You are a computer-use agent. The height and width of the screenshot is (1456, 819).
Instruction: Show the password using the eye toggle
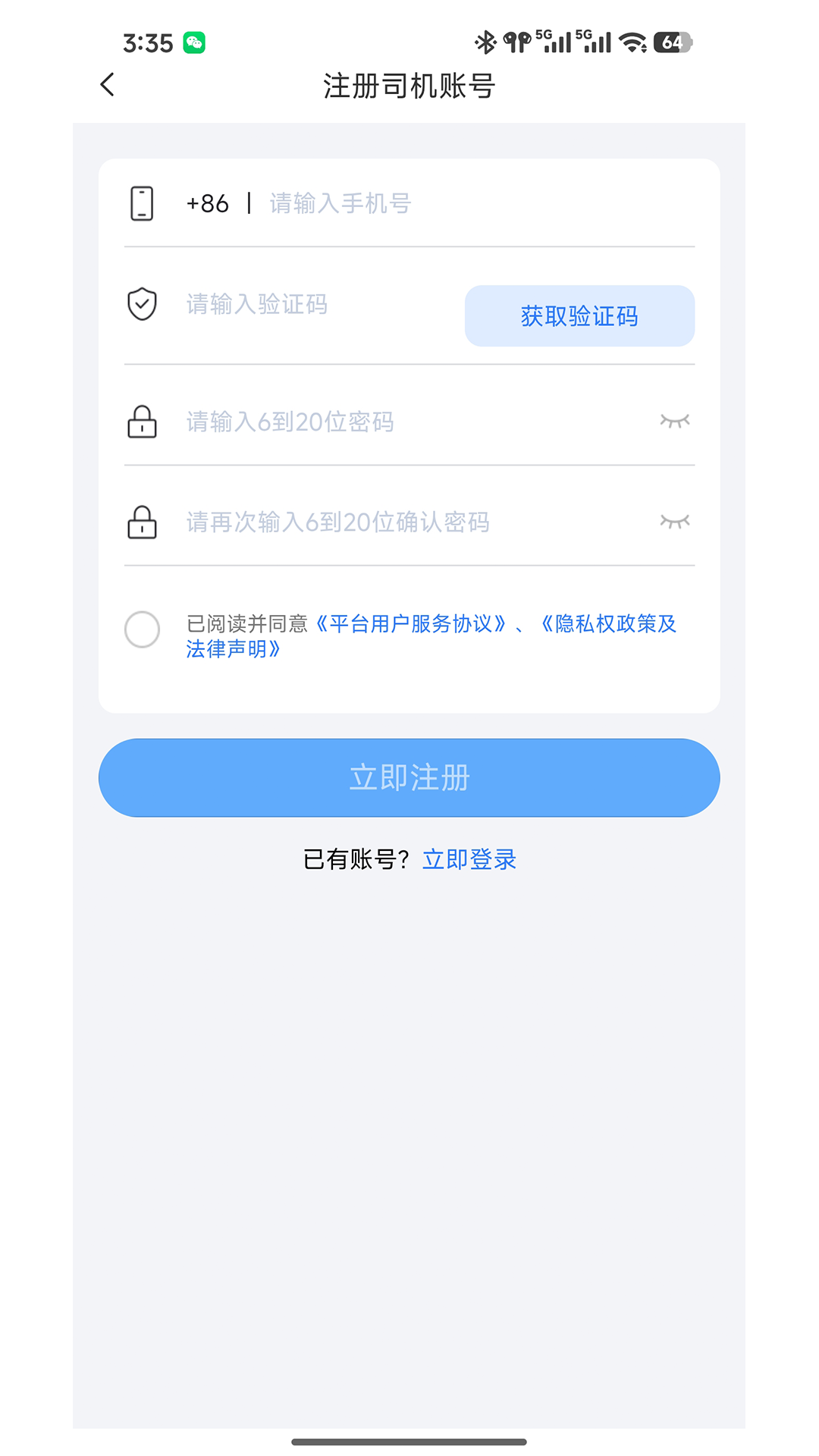pos(673,422)
